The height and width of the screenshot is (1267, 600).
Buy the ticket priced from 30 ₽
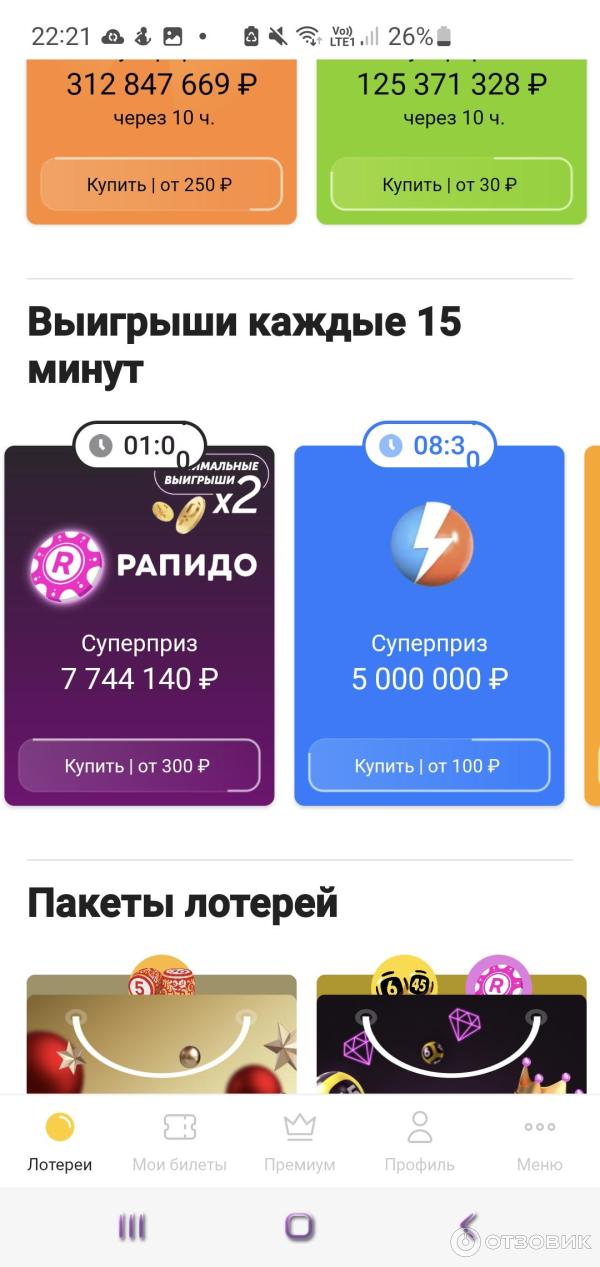click(450, 184)
